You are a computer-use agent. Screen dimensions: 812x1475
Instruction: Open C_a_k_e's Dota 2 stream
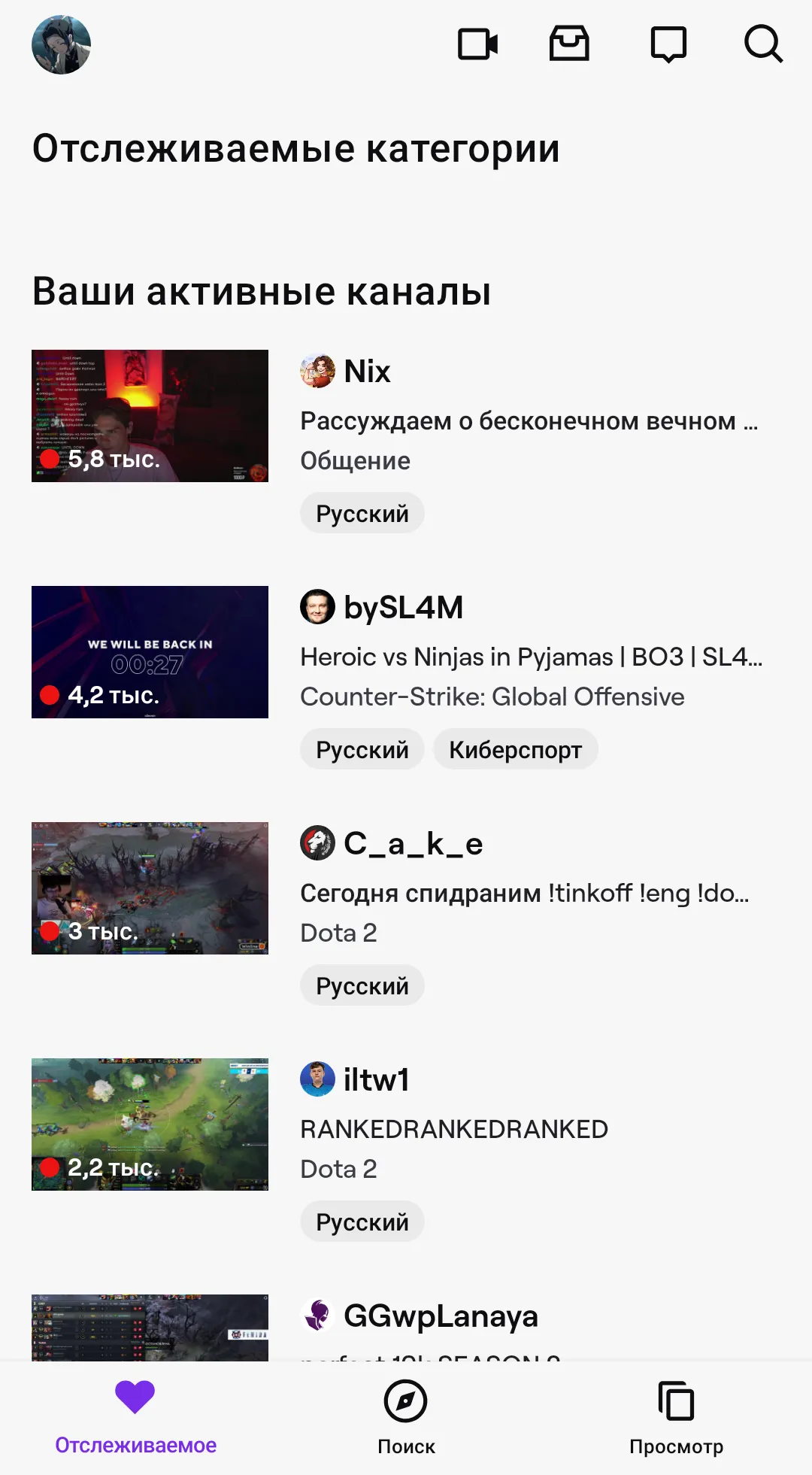(x=150, y=888)
